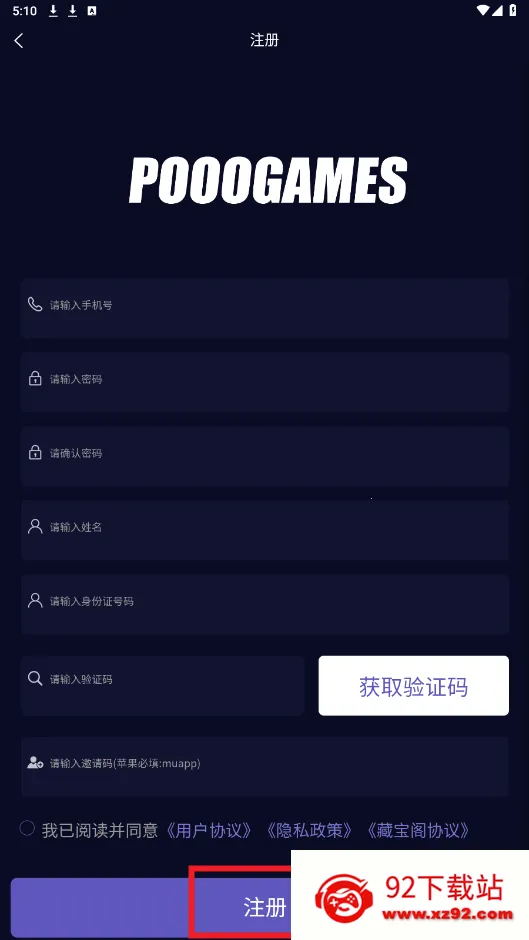Screen dimensions: 529x940
Task: Go back using the top-left arrow
Action: tap(19, 41)
